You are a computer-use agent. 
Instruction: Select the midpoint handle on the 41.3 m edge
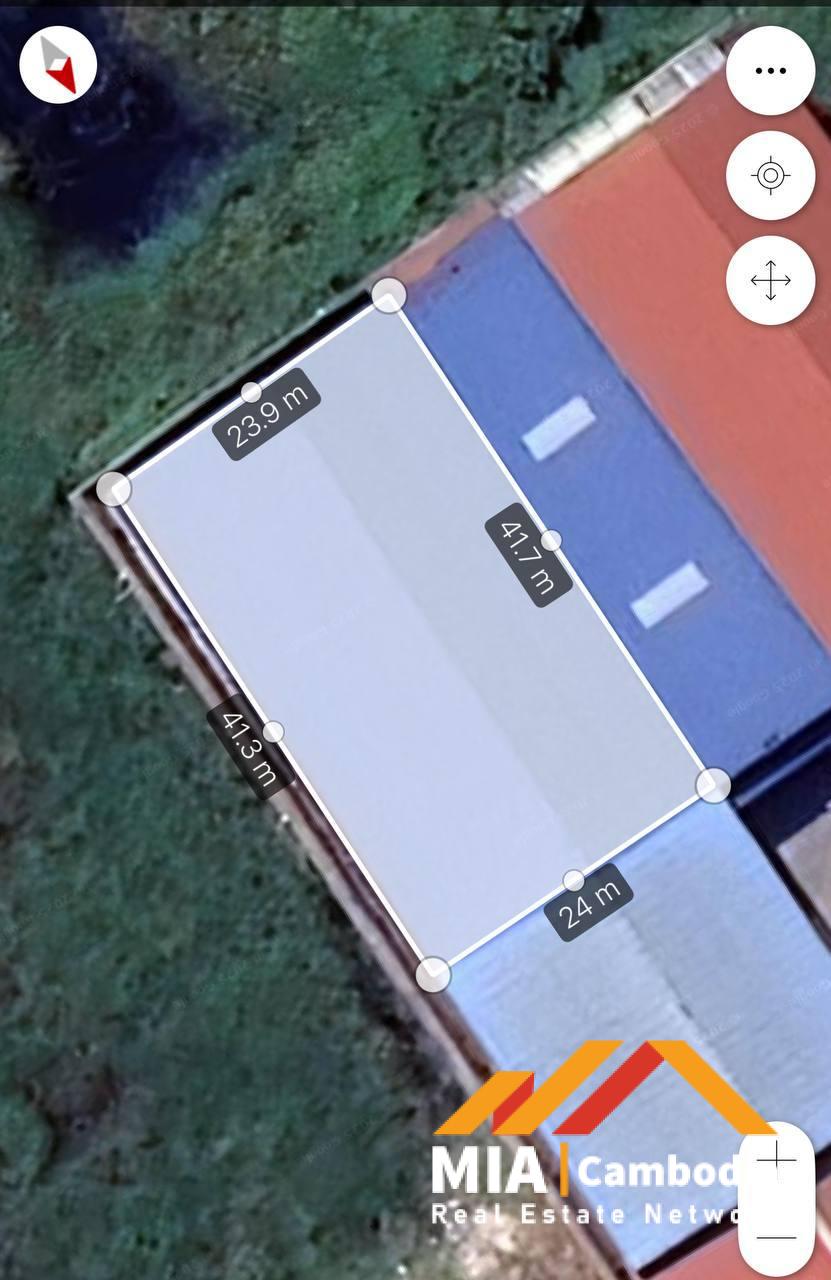point(273,732)
